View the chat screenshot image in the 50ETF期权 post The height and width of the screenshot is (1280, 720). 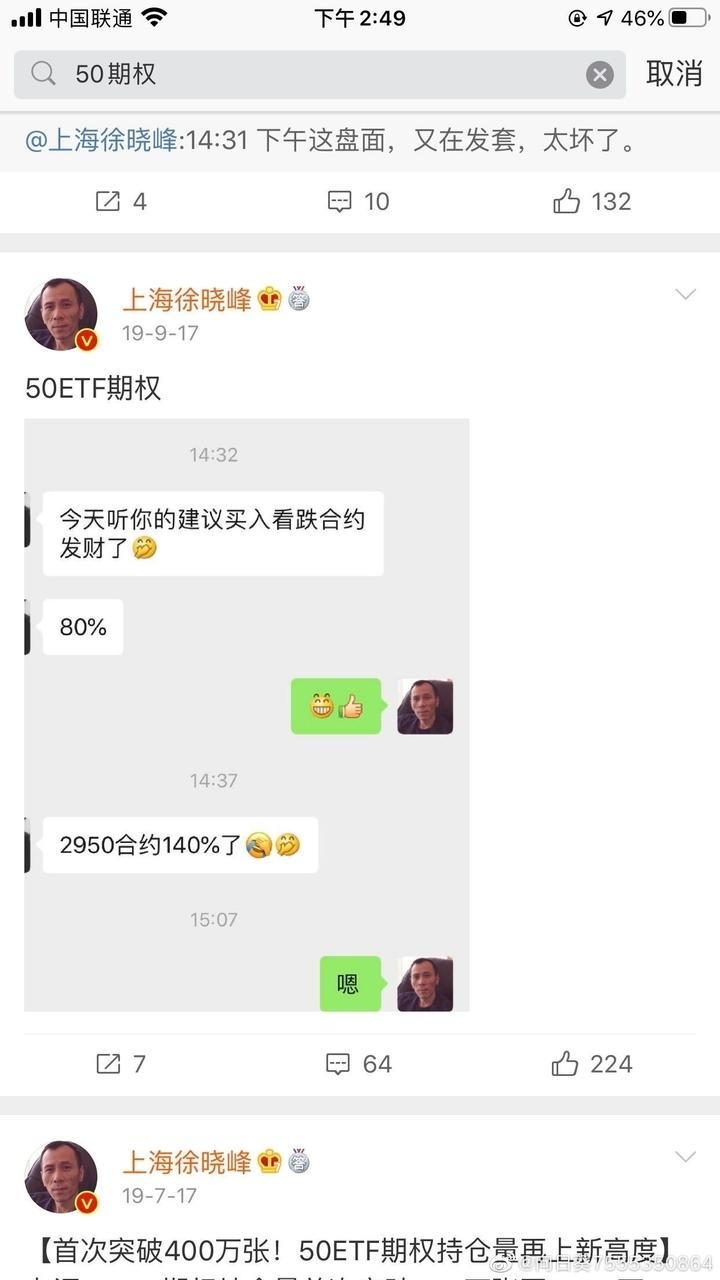point(247,714)
